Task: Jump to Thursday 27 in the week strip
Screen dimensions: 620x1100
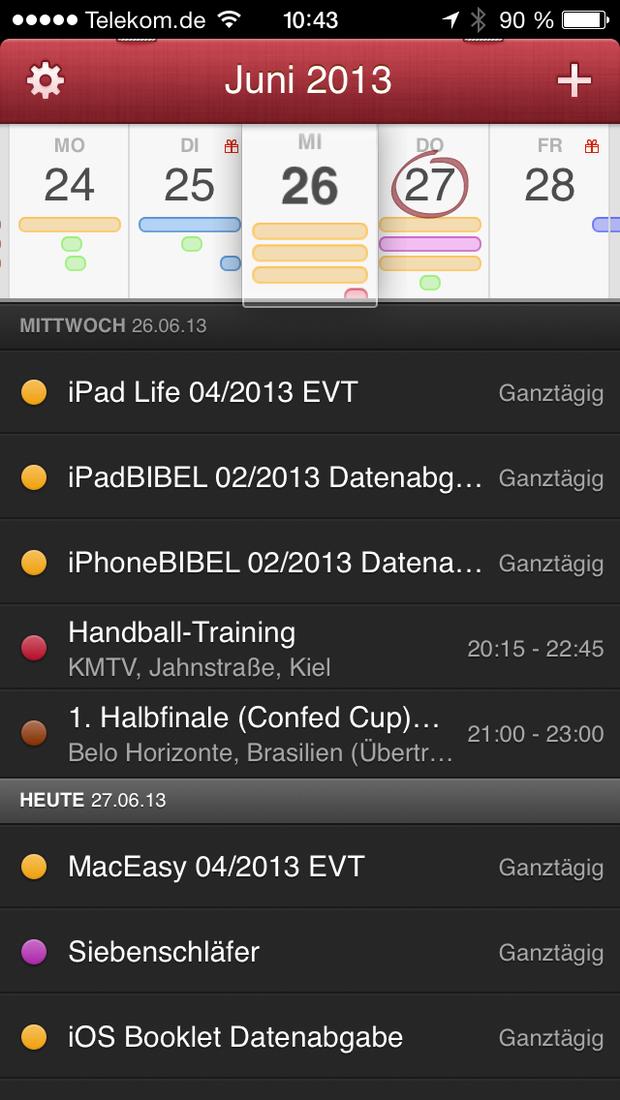Action: click(x=430, y=211)
